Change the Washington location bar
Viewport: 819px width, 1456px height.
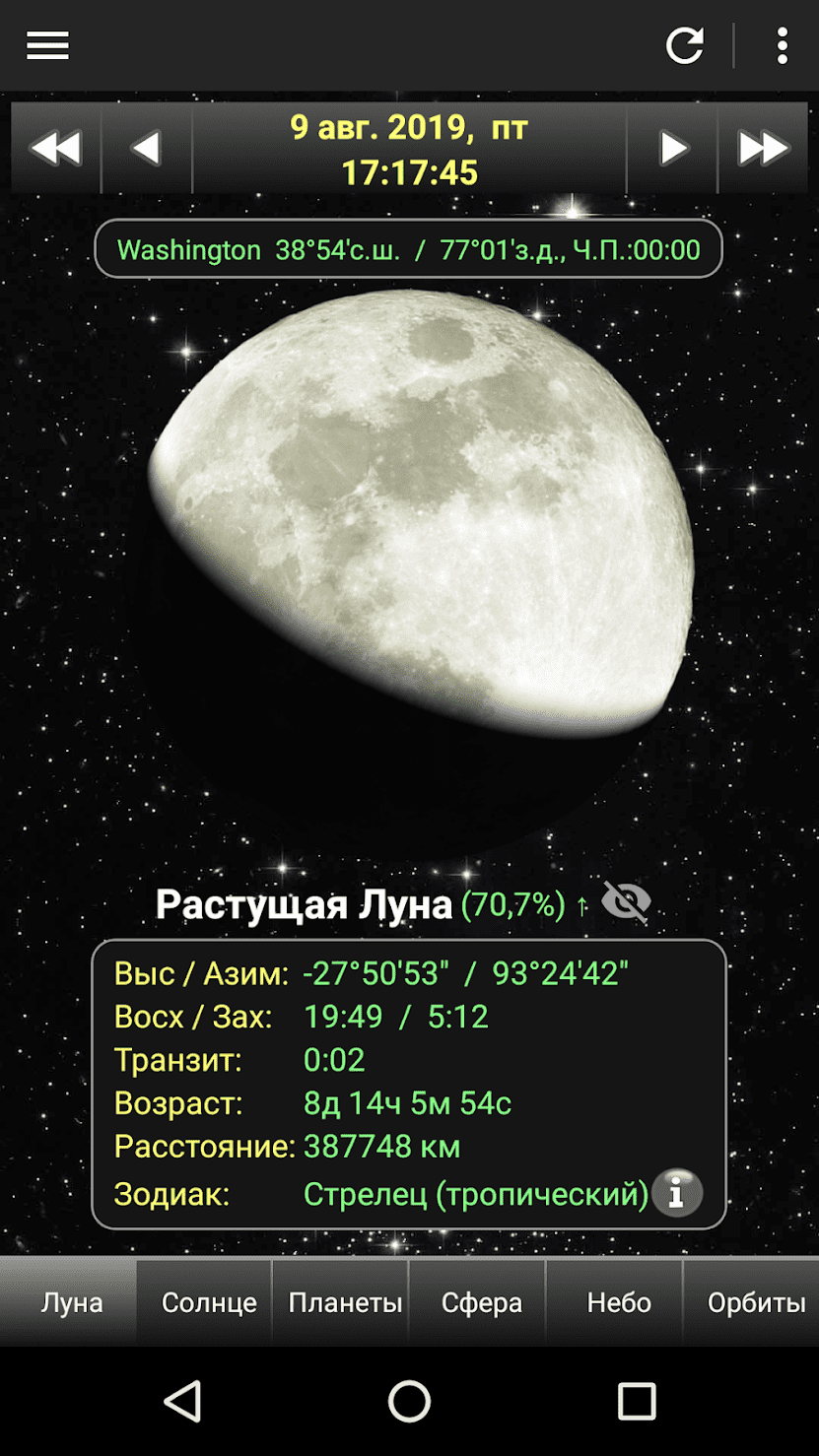[408, 249]
